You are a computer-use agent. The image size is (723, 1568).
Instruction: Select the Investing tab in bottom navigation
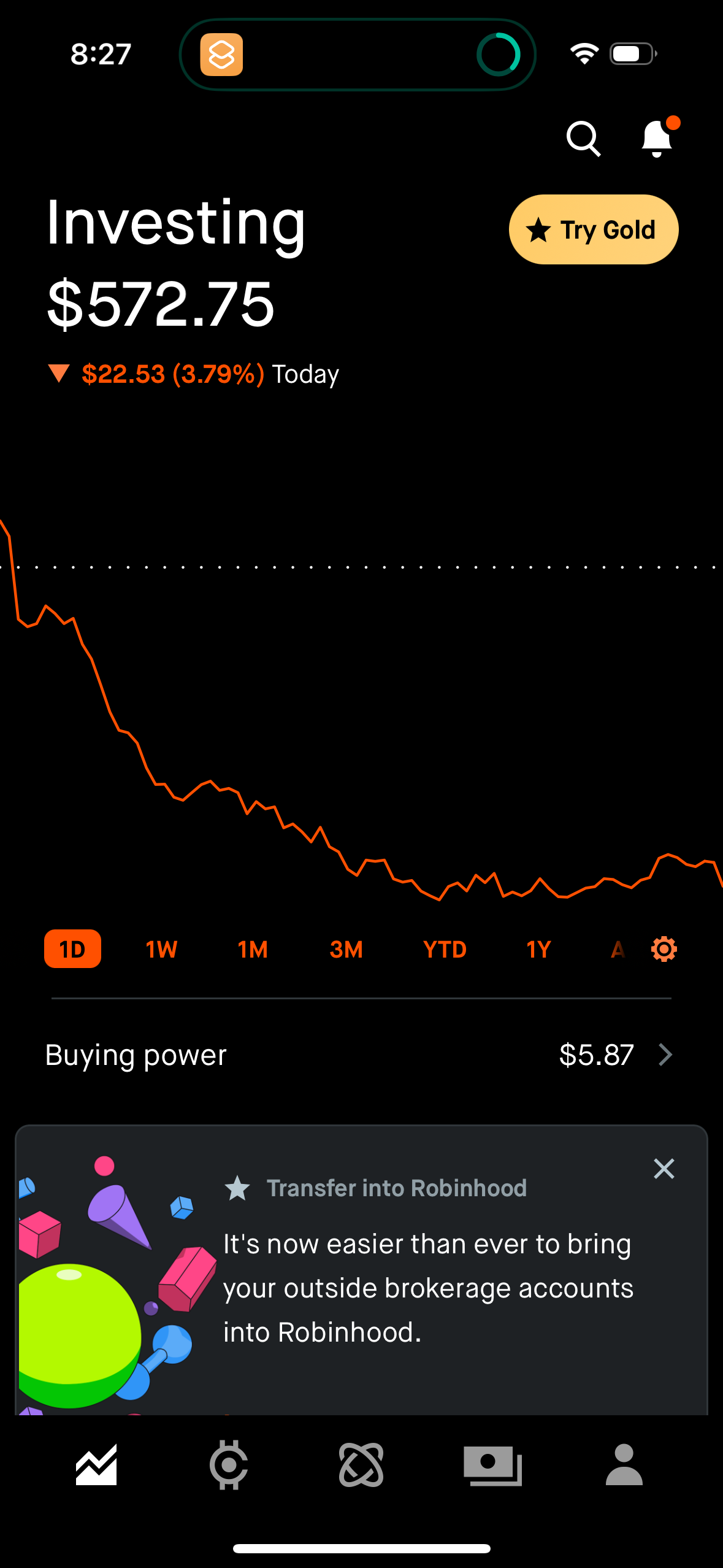(96, 1466)
